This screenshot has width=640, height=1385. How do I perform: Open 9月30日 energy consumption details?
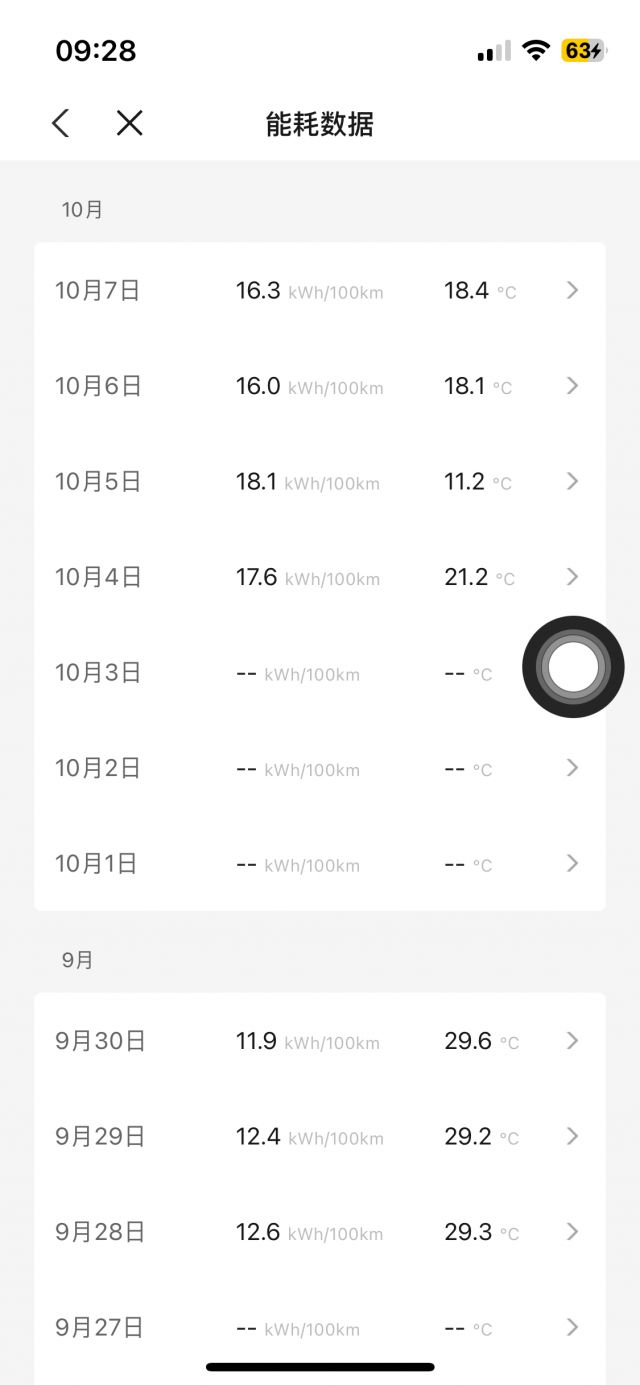319,1041
